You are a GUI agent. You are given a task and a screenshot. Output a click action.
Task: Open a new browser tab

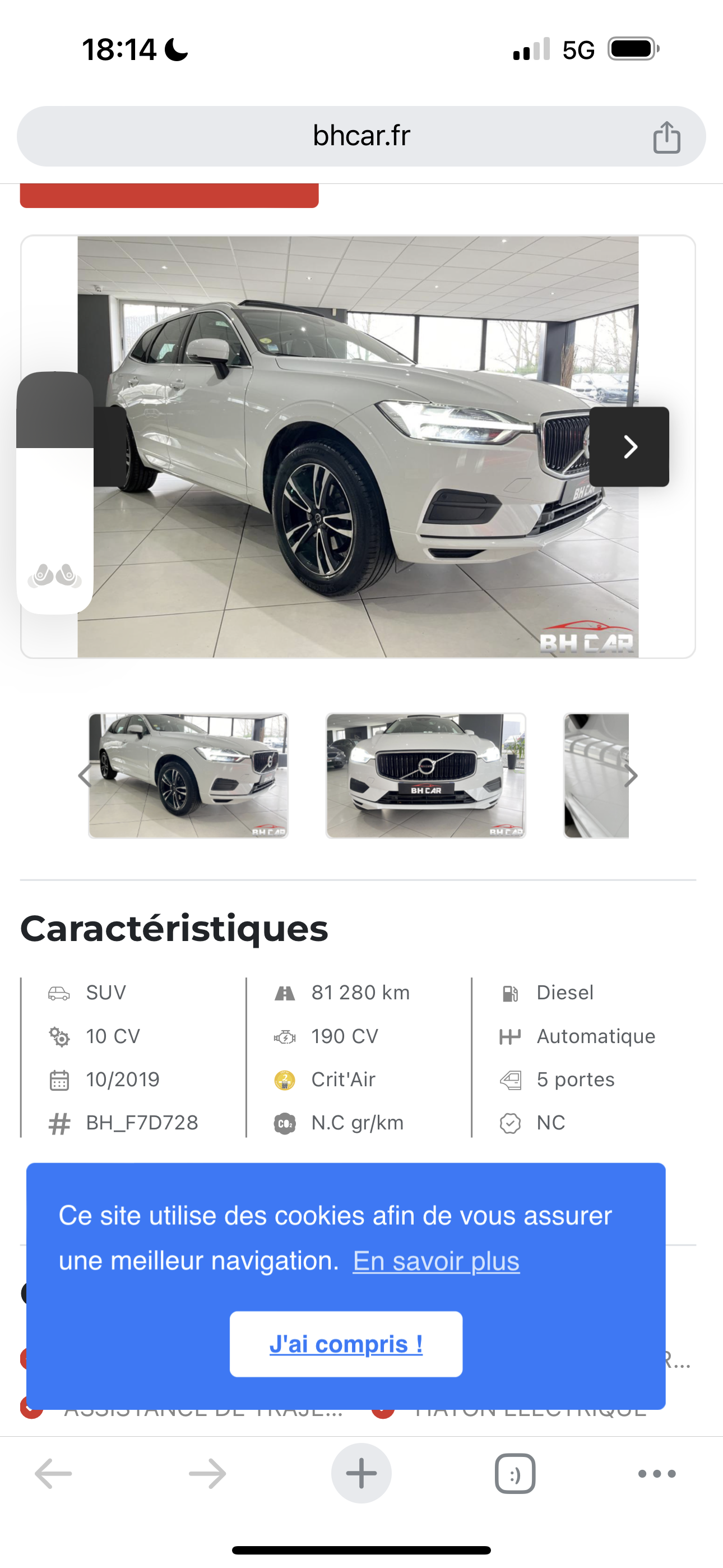tap(361, 1474)
